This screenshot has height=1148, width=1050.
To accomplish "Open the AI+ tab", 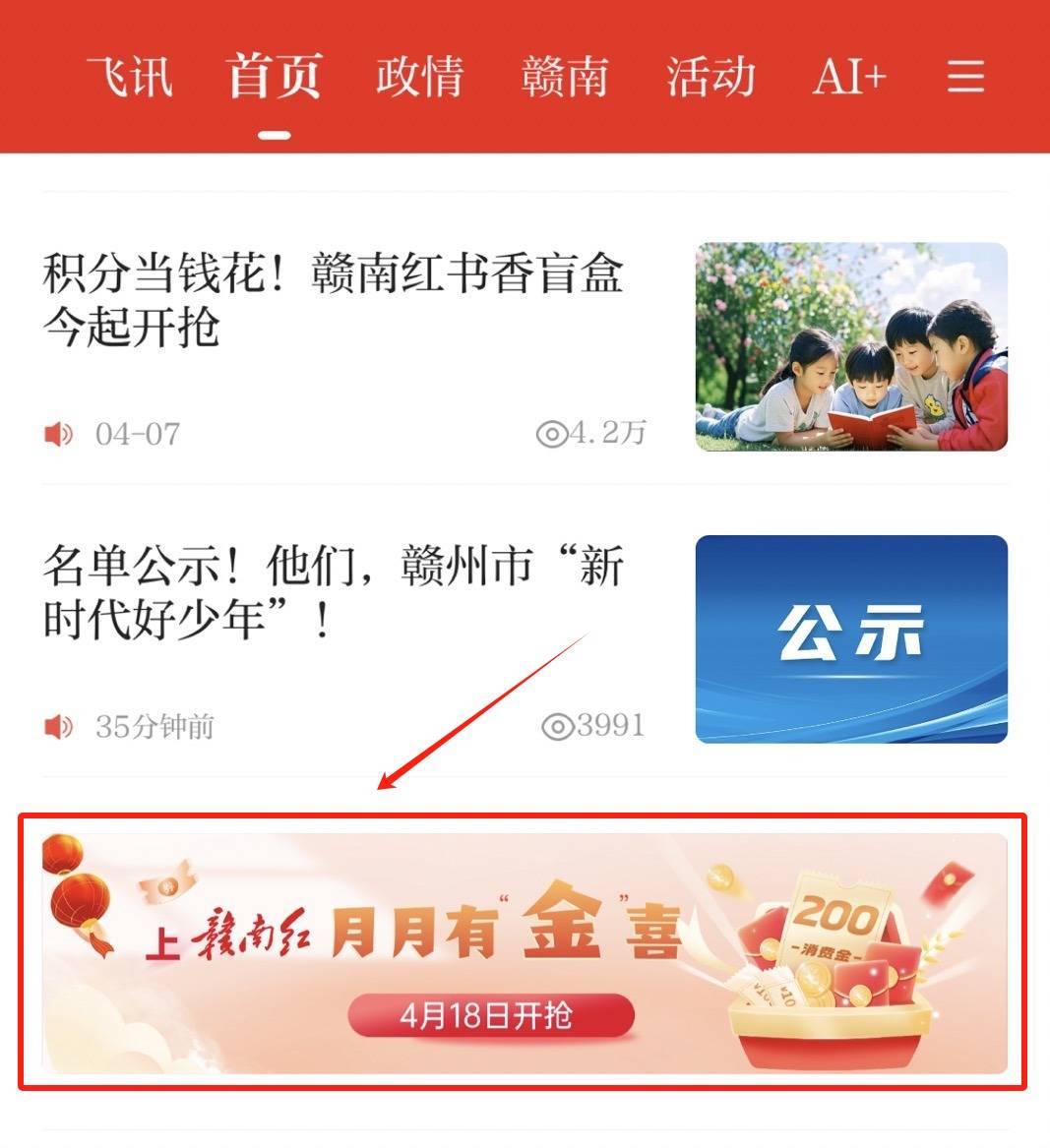I will coord(849,77).
